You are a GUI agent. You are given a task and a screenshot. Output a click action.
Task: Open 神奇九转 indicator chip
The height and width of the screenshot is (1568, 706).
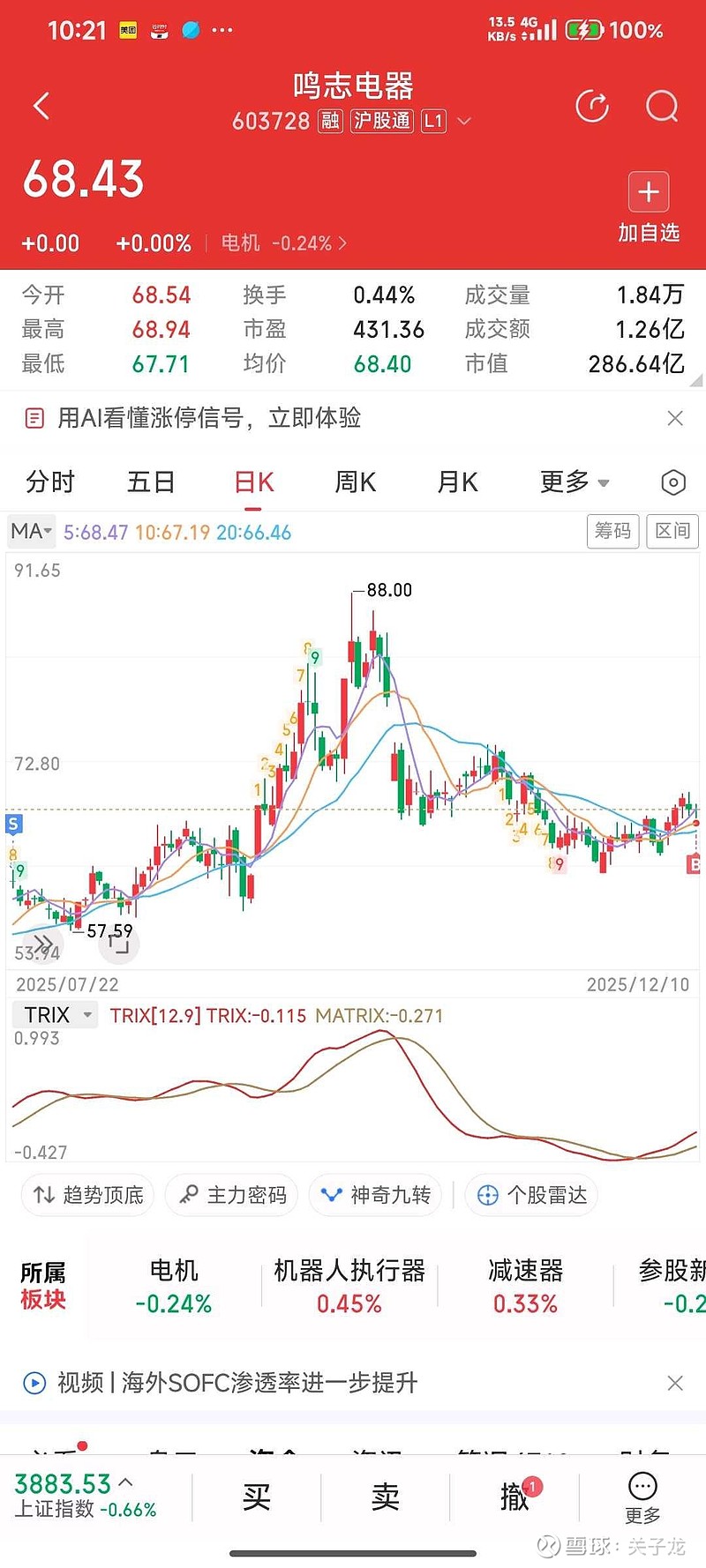point(376,1195)
